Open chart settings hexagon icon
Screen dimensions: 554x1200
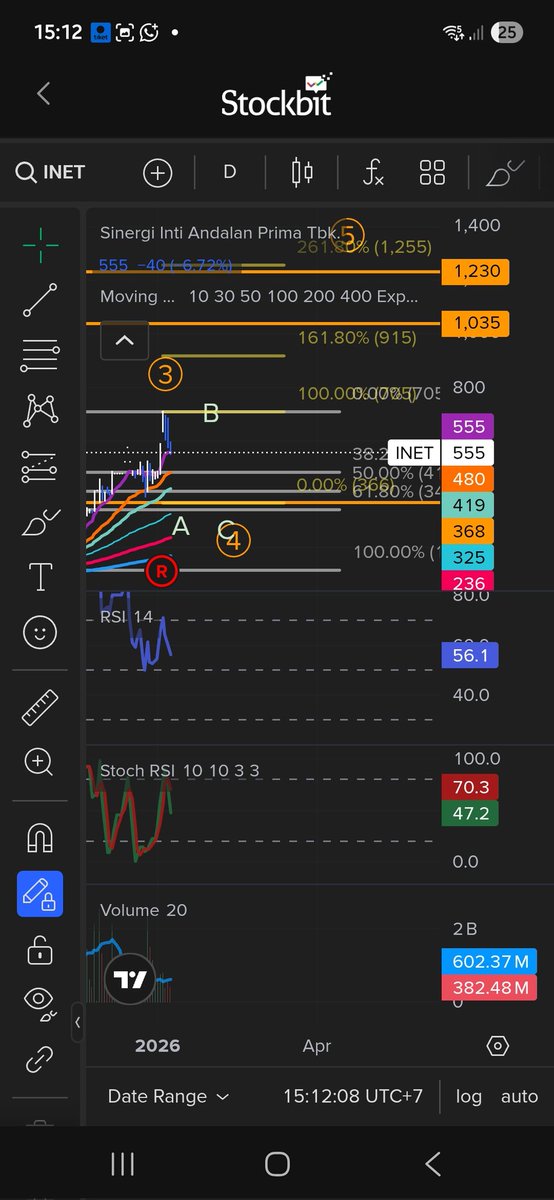point(497,1046)
